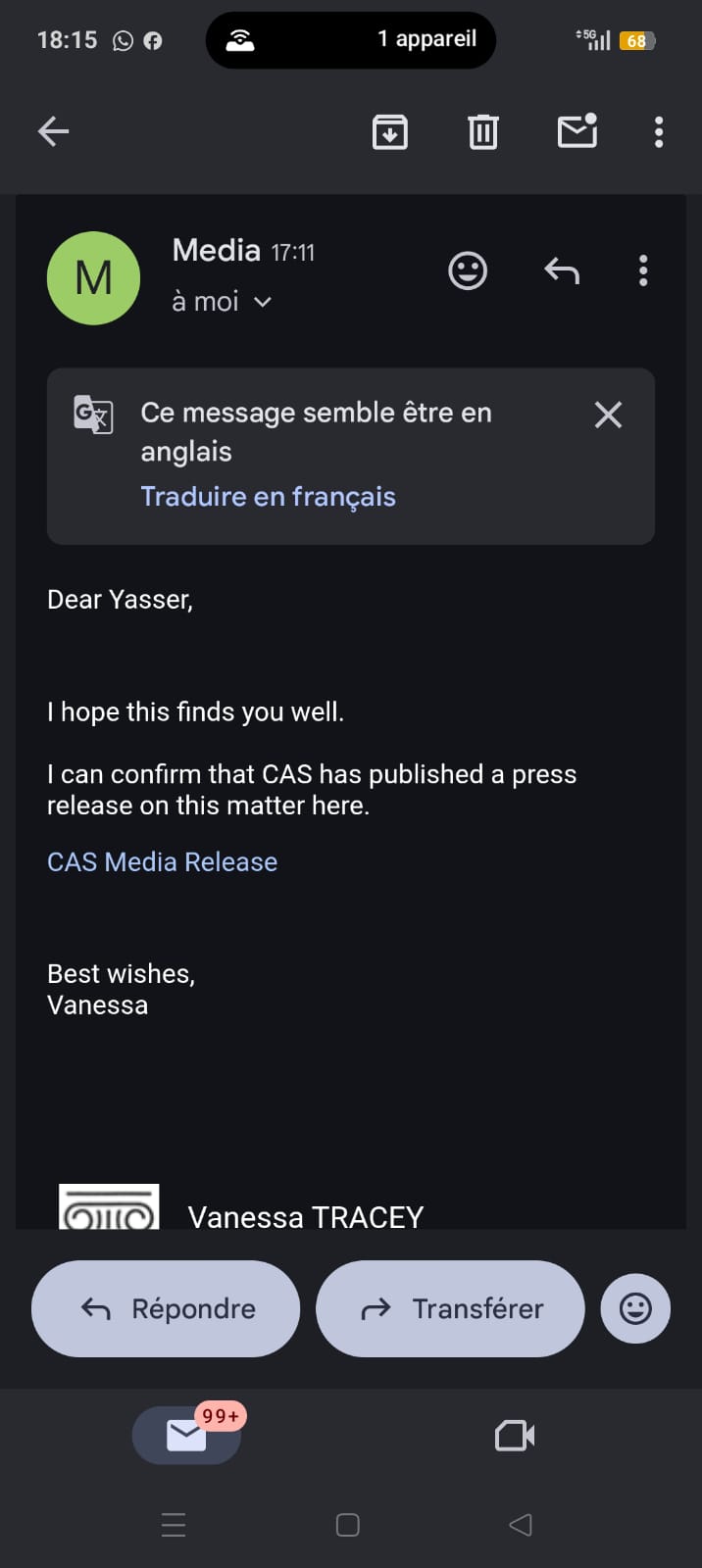Tap the system back button
Image resolution: width=702 pixels, height=1568 pixels.
coord(521,1525)
